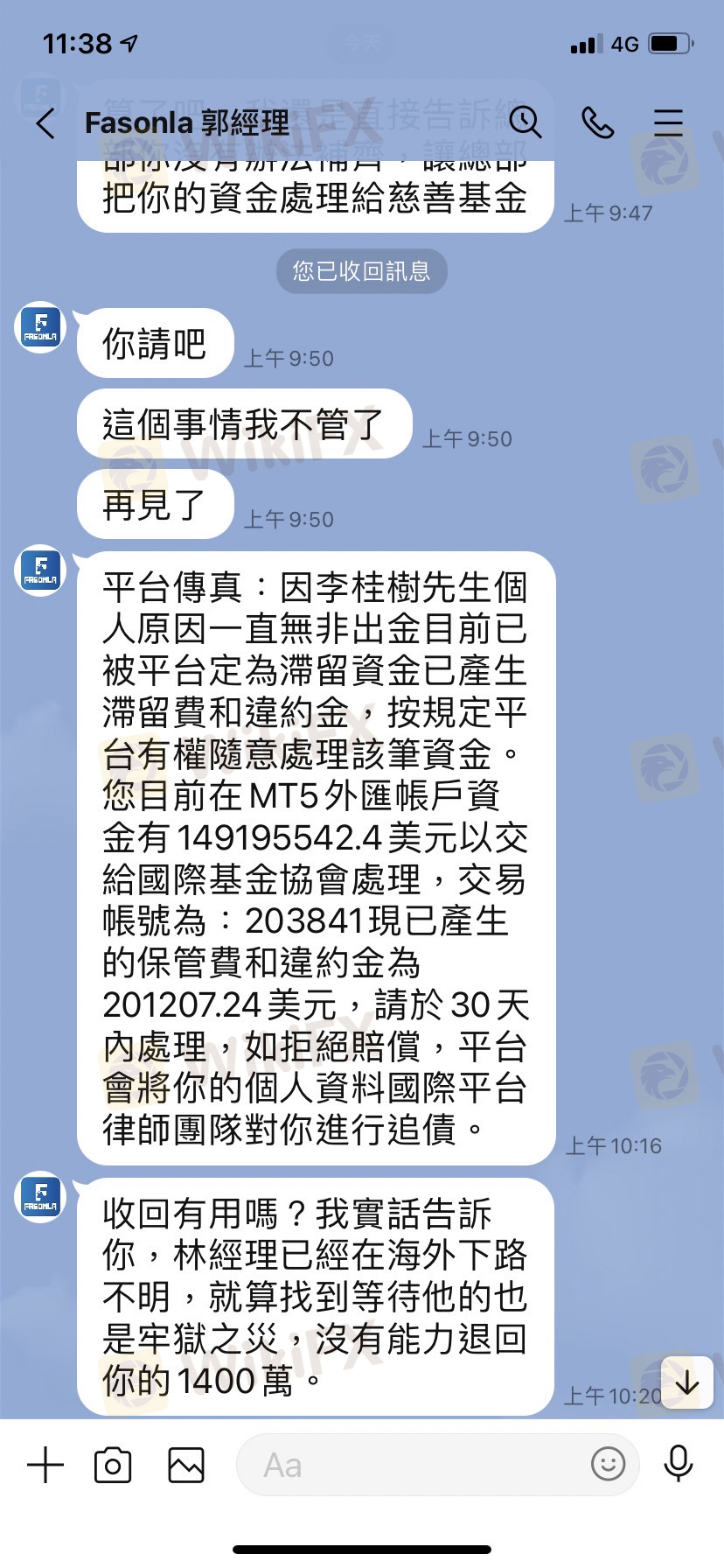724x1568 pixels.
Task: Search within this conversation
Action: (x=525, y=122)
